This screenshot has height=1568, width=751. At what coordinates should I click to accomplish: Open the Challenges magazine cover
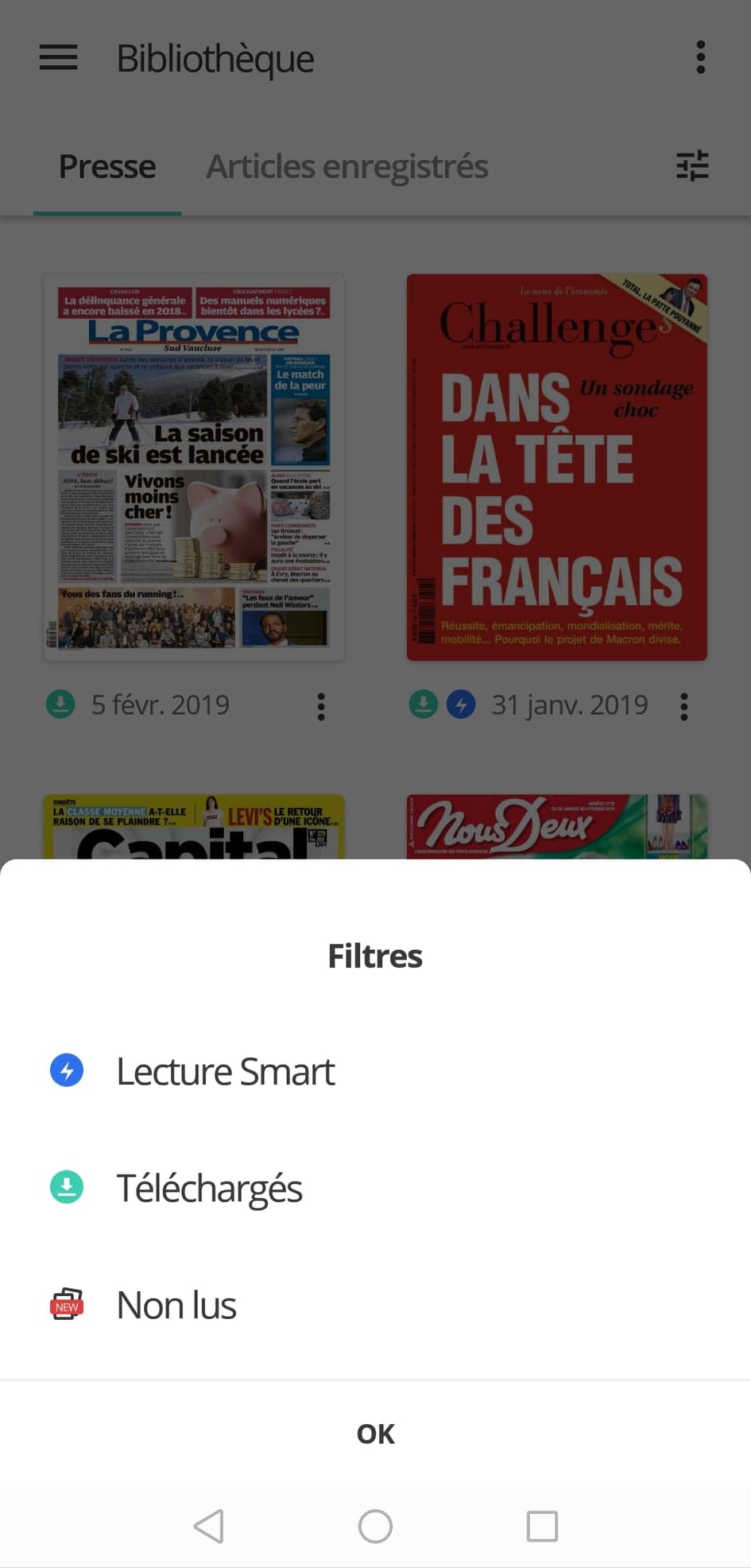click(556, 467)
